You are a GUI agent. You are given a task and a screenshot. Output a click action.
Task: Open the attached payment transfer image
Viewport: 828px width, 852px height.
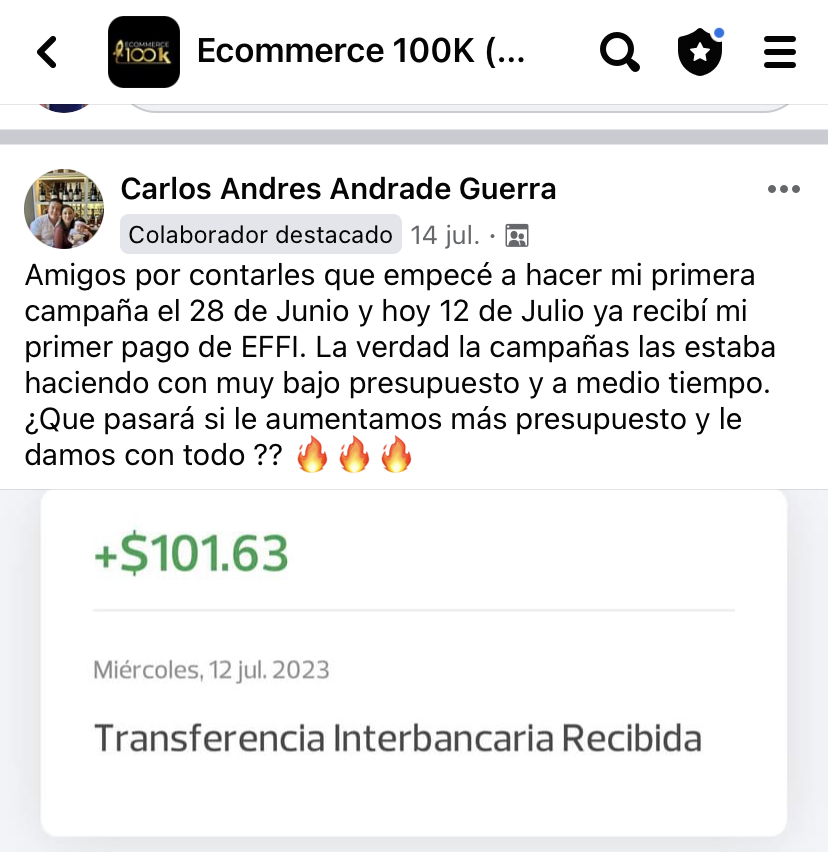[x=413, y=664]
